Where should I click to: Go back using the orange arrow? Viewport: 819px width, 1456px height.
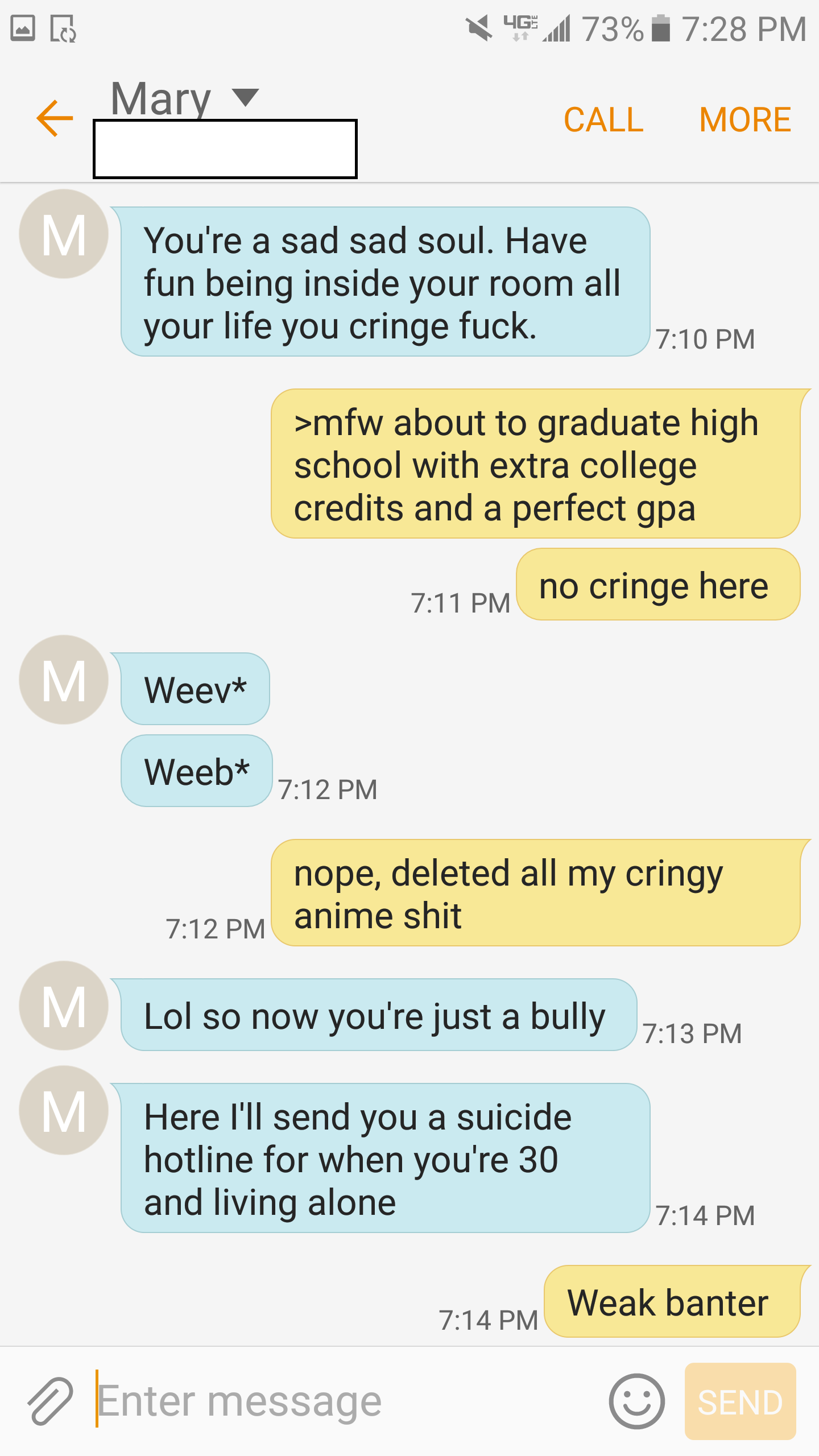coord(55,118)
